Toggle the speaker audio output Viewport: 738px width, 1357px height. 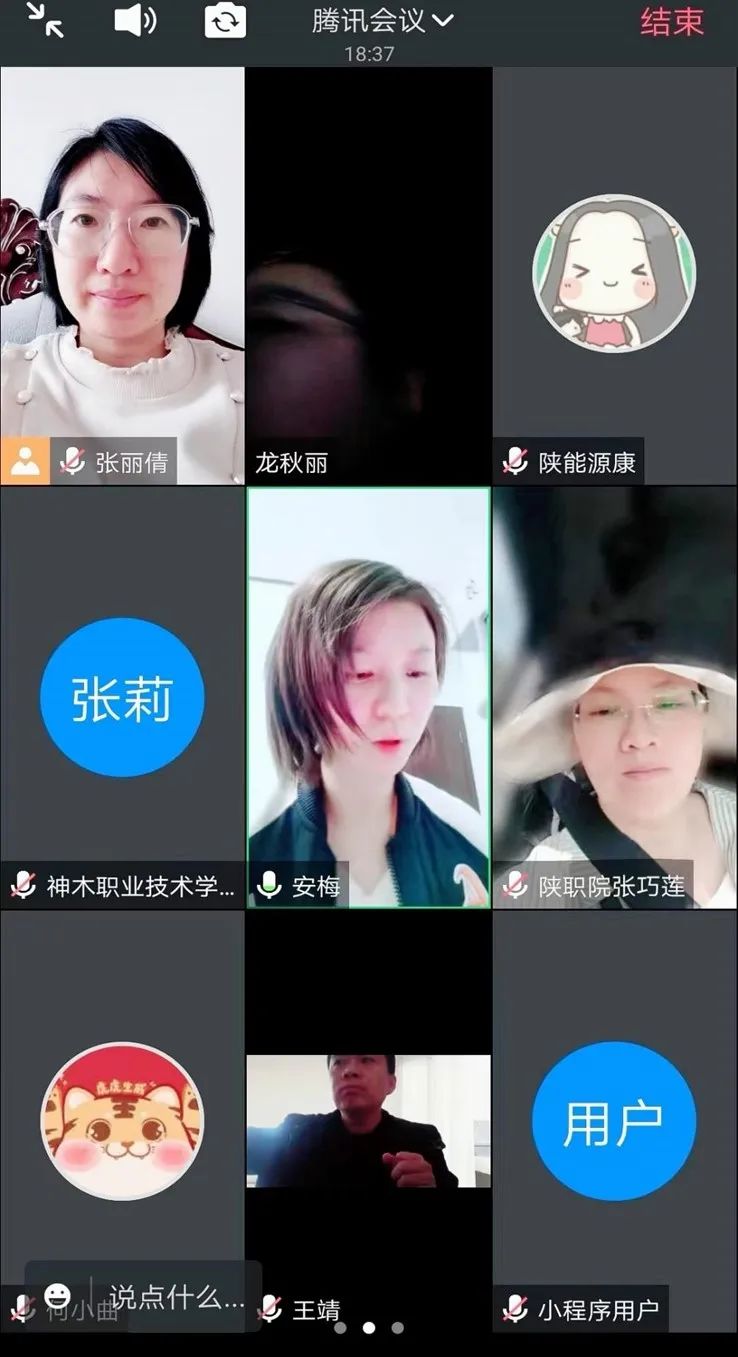135,21
